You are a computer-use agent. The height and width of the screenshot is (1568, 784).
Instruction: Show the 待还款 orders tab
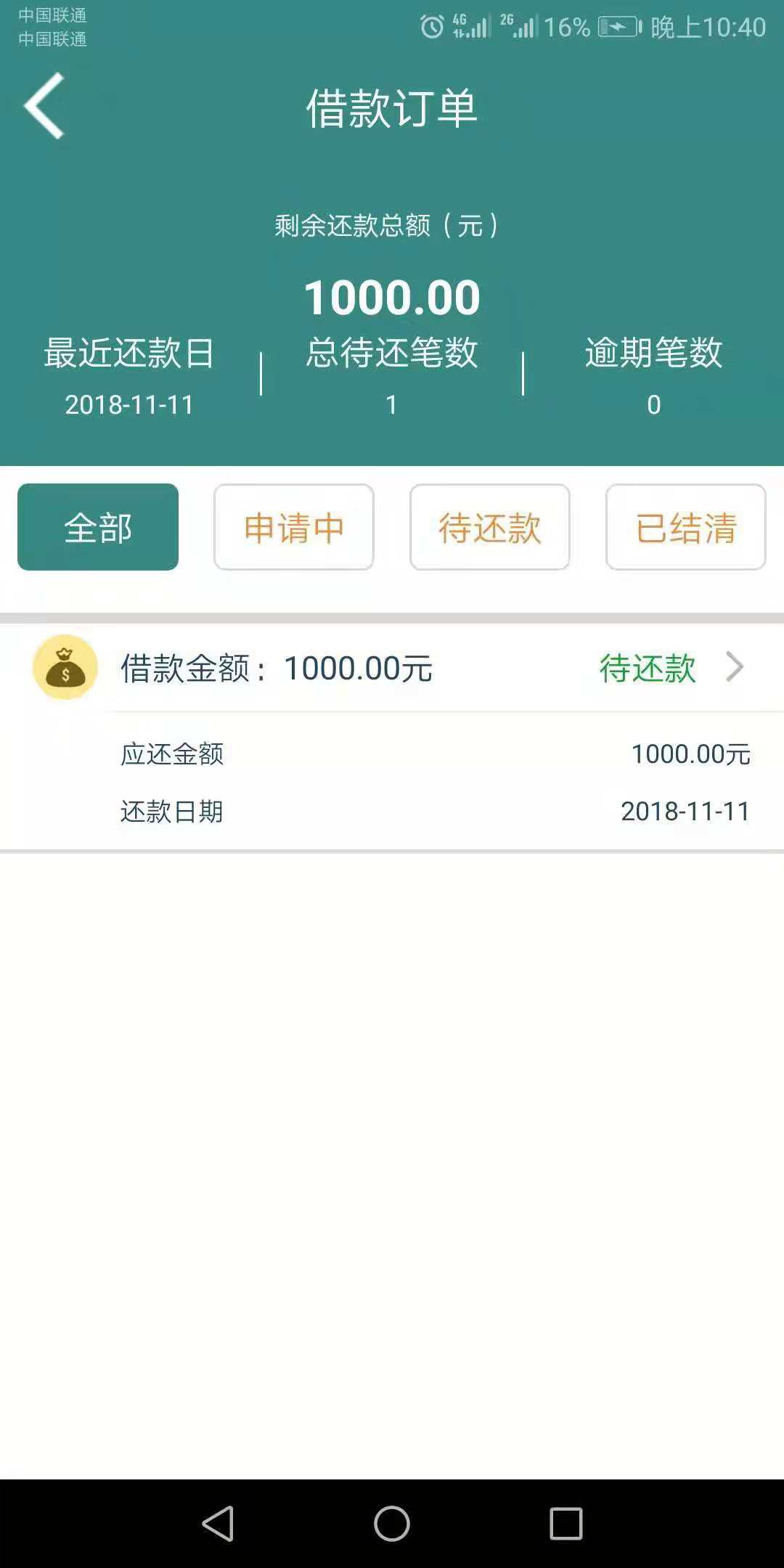(490, 527)
